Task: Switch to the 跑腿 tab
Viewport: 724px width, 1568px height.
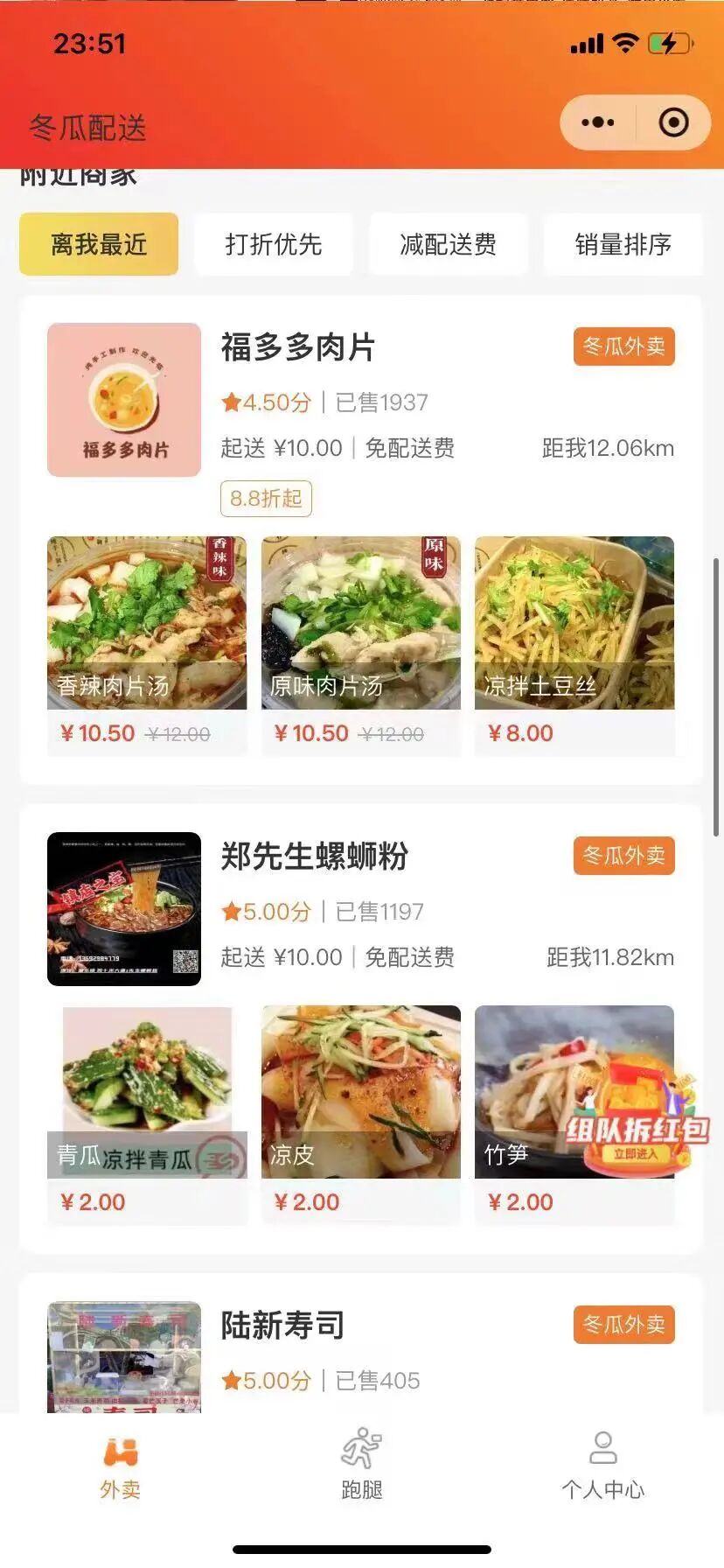Action: tap(361, 1465)
